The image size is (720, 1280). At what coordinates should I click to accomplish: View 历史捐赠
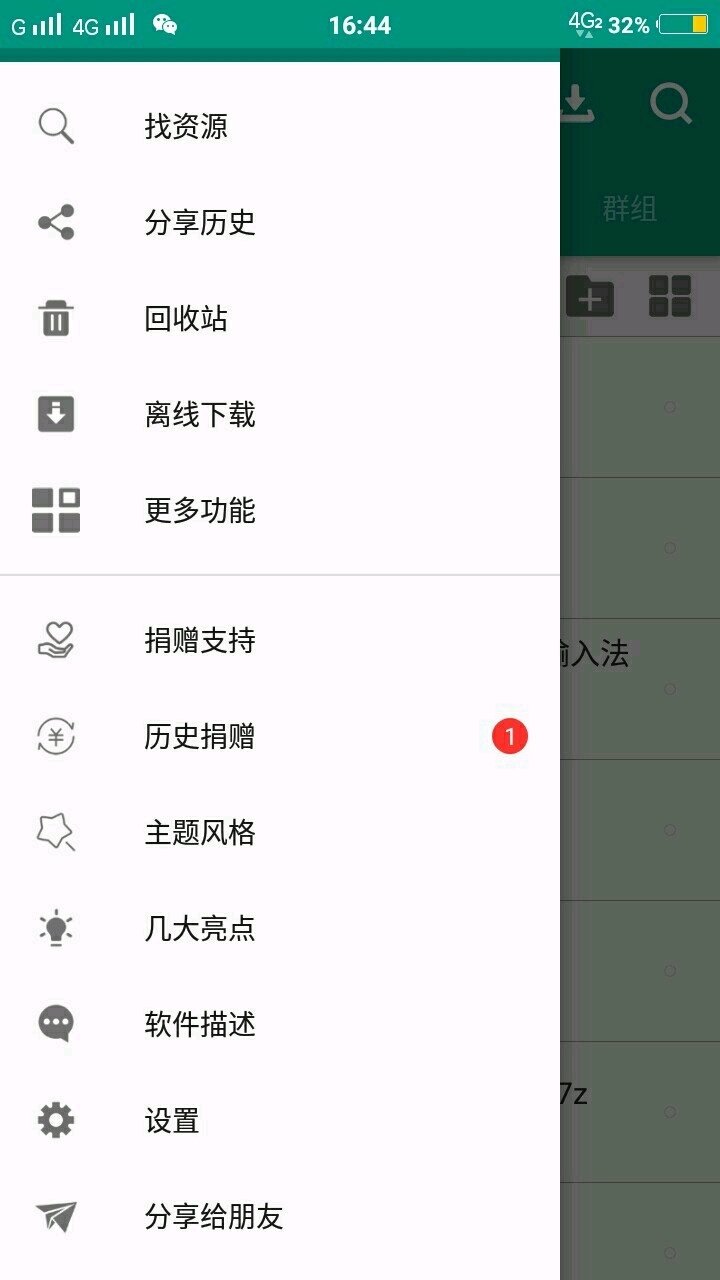coord(200,737)
